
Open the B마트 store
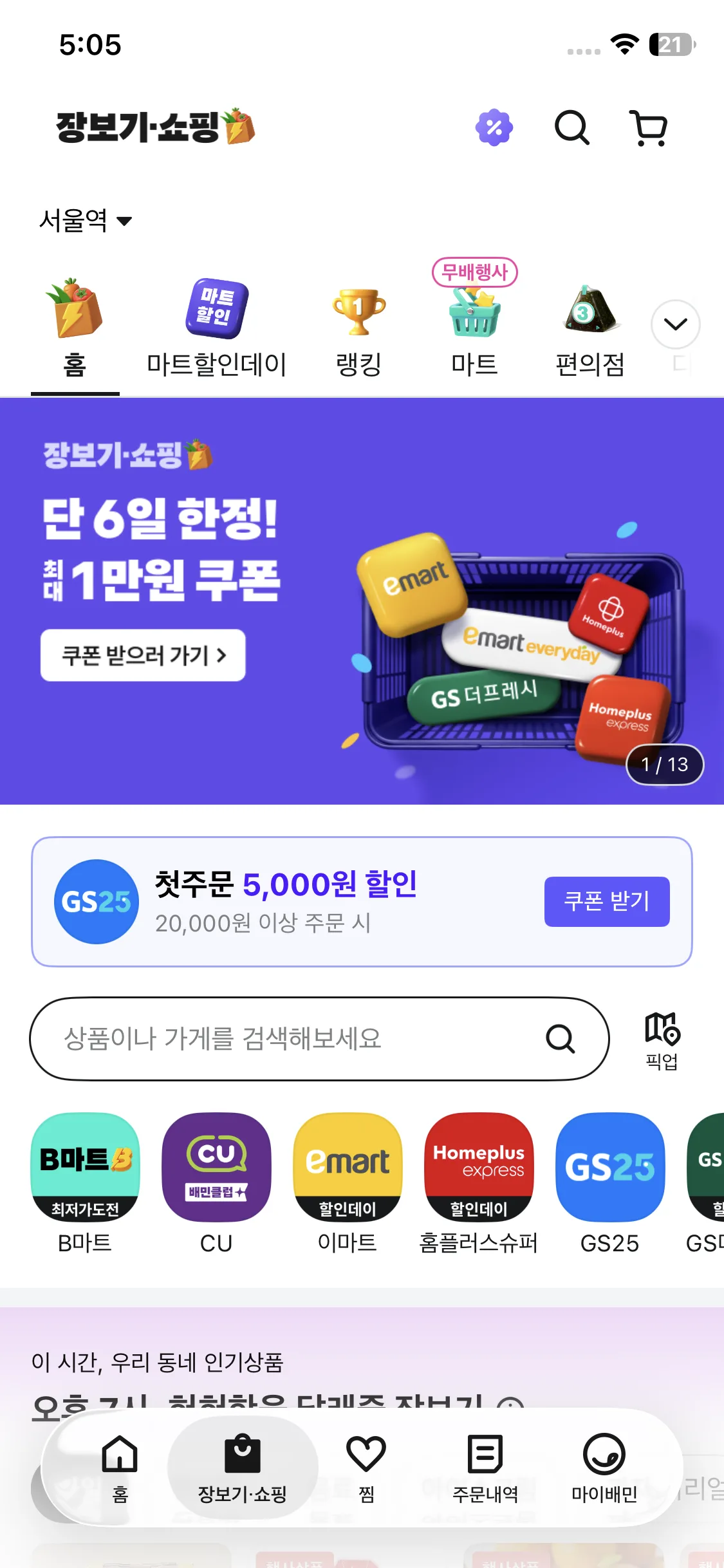coord(85,1183)
